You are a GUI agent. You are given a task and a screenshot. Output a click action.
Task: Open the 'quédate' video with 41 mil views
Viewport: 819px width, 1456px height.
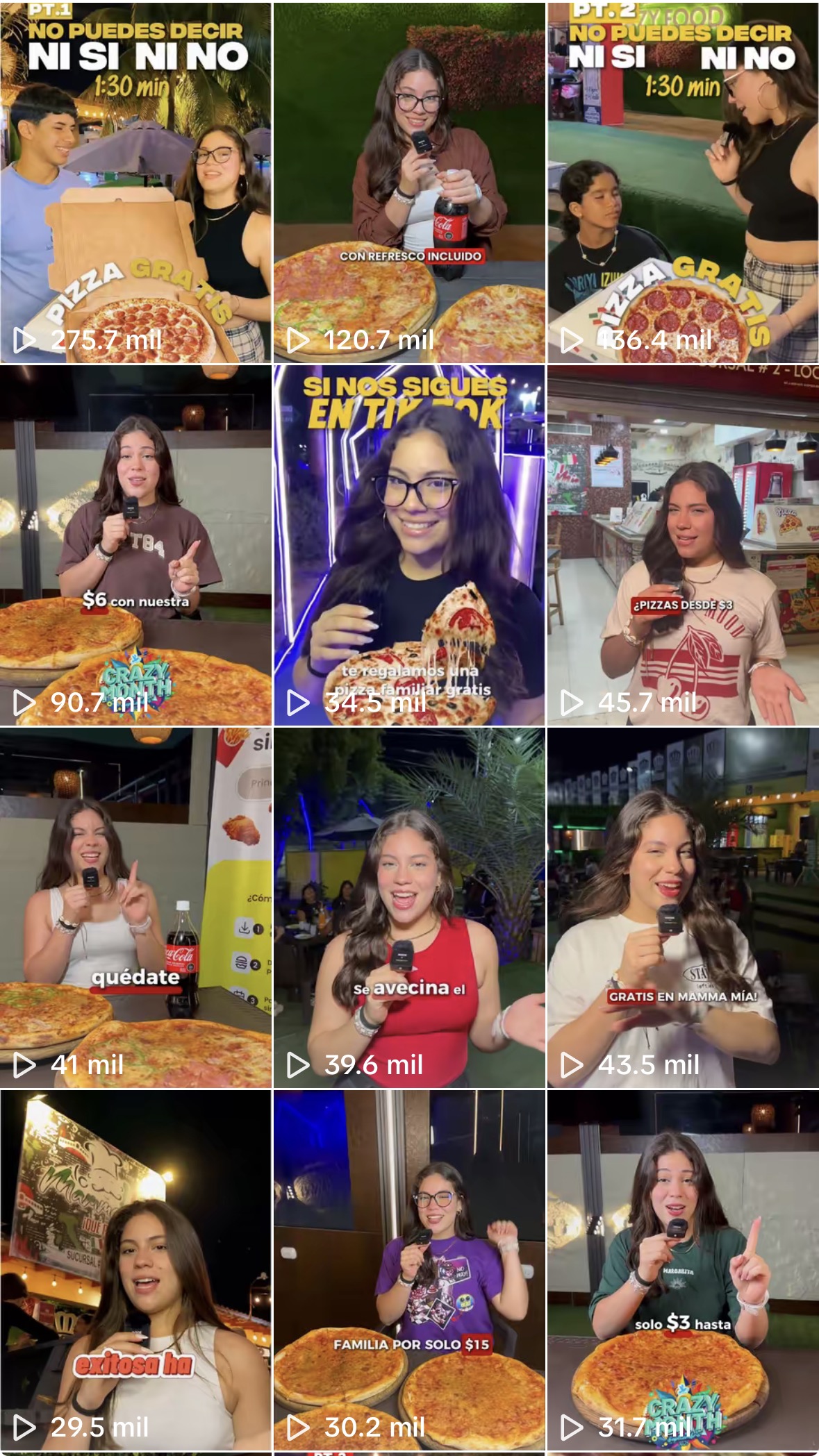pos(135,907)
